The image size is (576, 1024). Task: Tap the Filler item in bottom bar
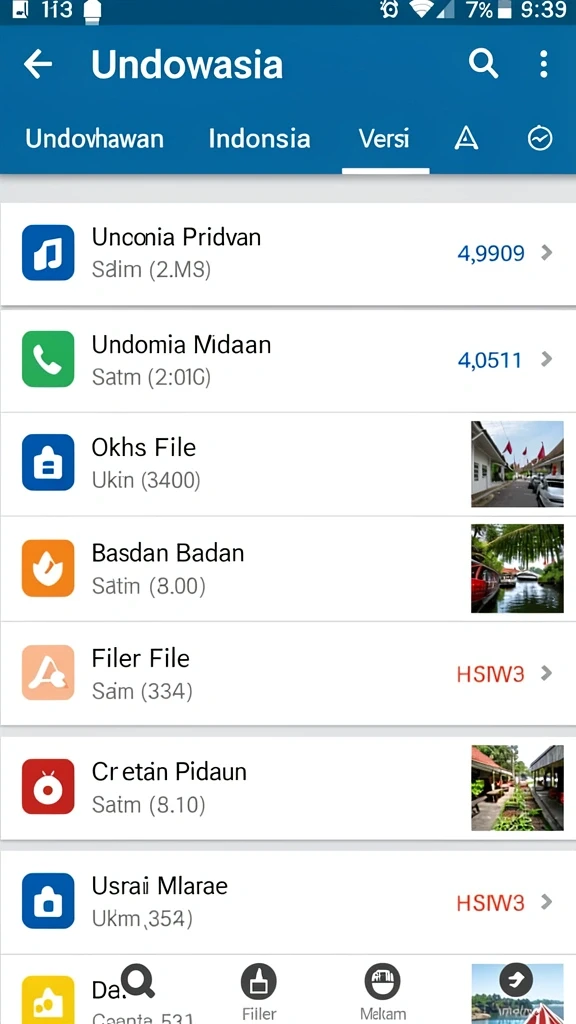point(259,993)
